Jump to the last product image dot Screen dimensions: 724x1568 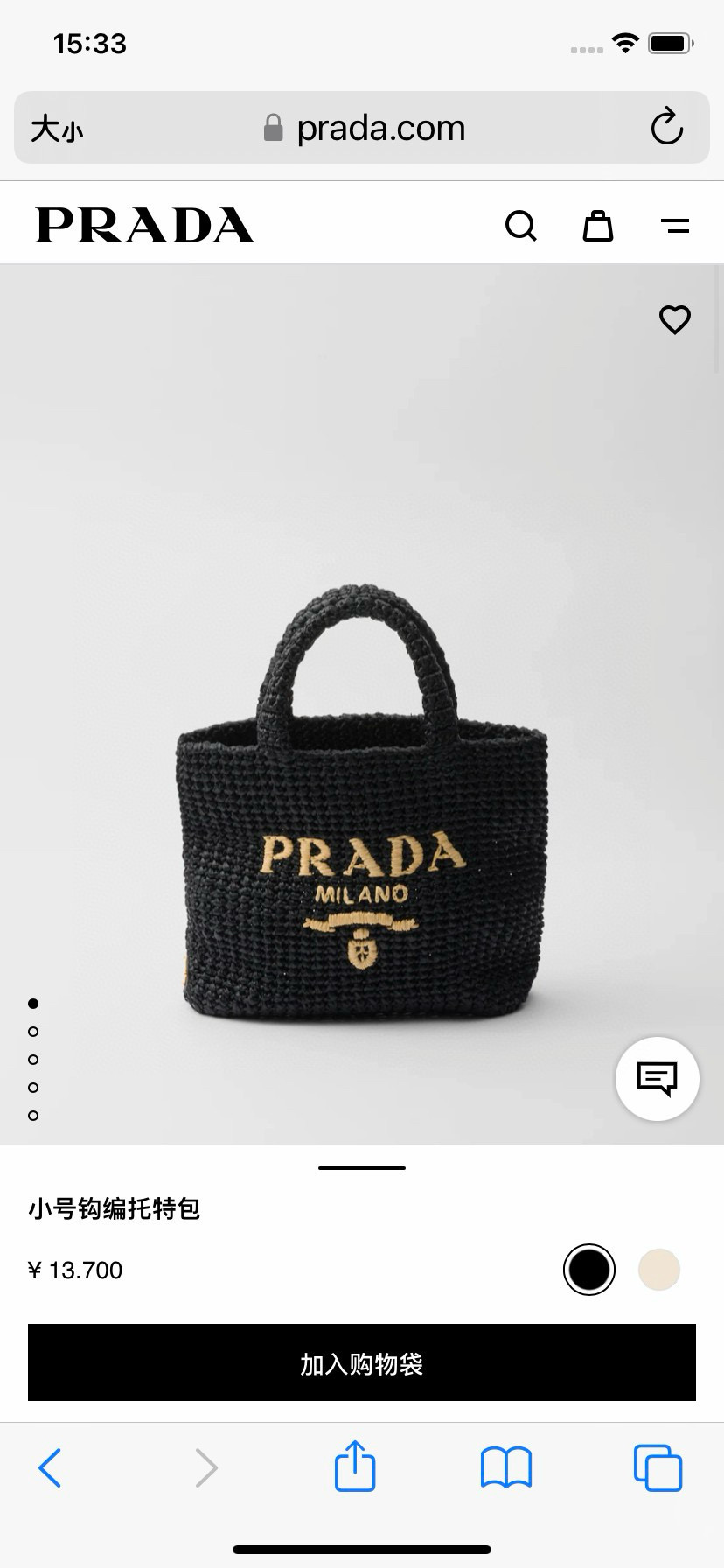[x=33, y=1116]
